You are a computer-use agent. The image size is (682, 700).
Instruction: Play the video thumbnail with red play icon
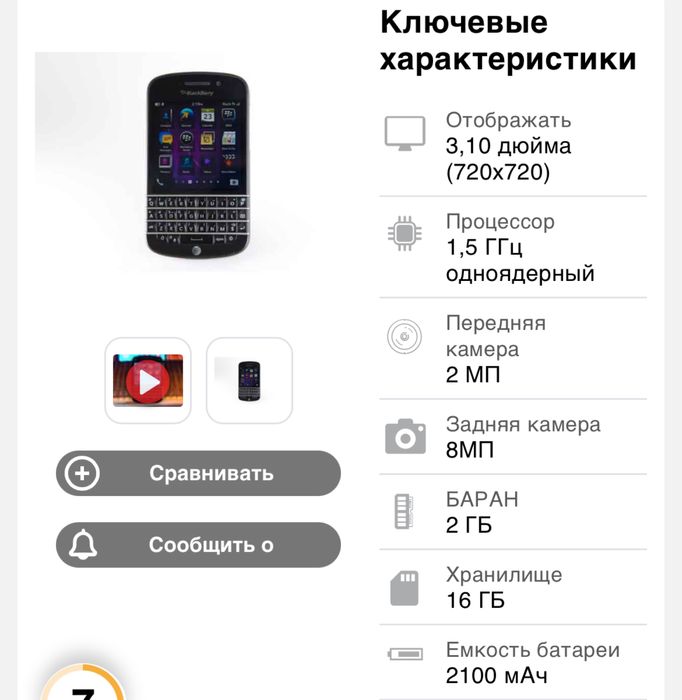(x=148, y=381)
